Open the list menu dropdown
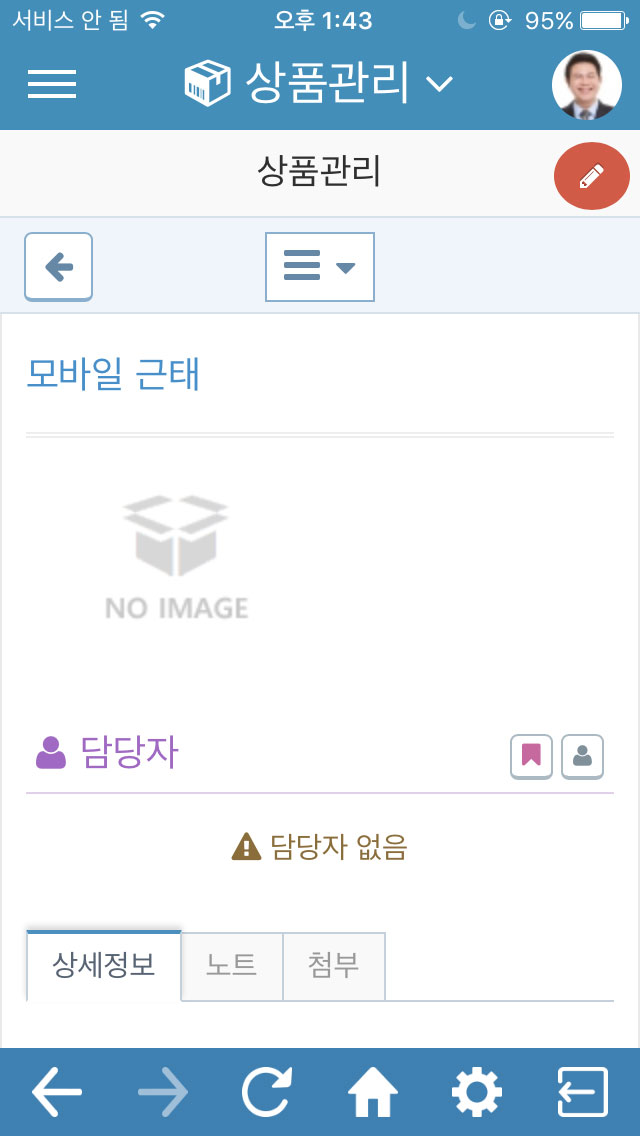This screenshot has height=1136, width=640. click(x=320, y=267)
